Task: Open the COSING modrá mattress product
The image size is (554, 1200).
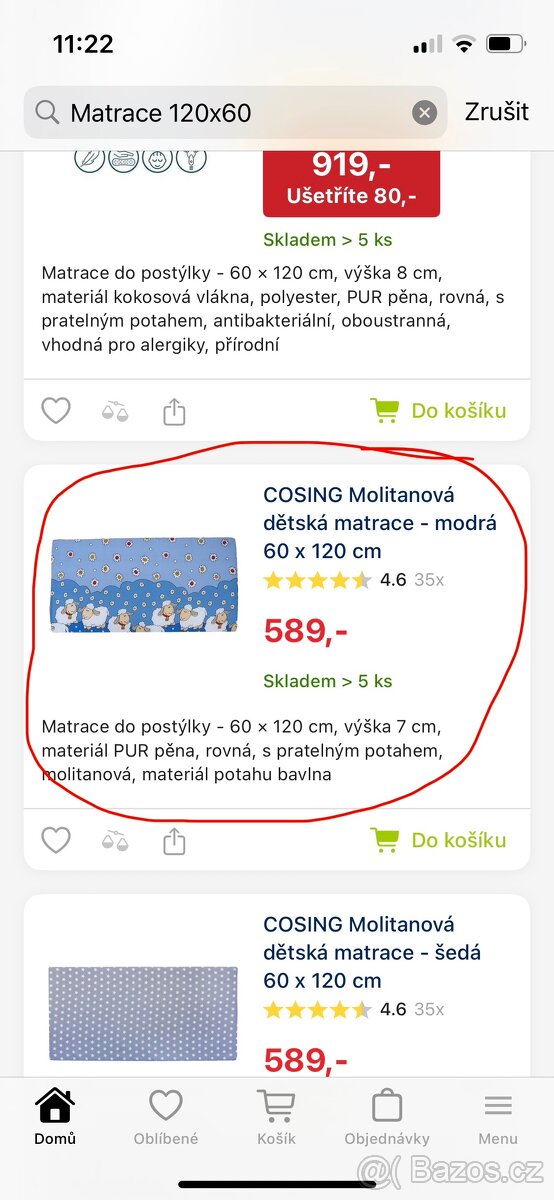Action: (x=380, y=523)
